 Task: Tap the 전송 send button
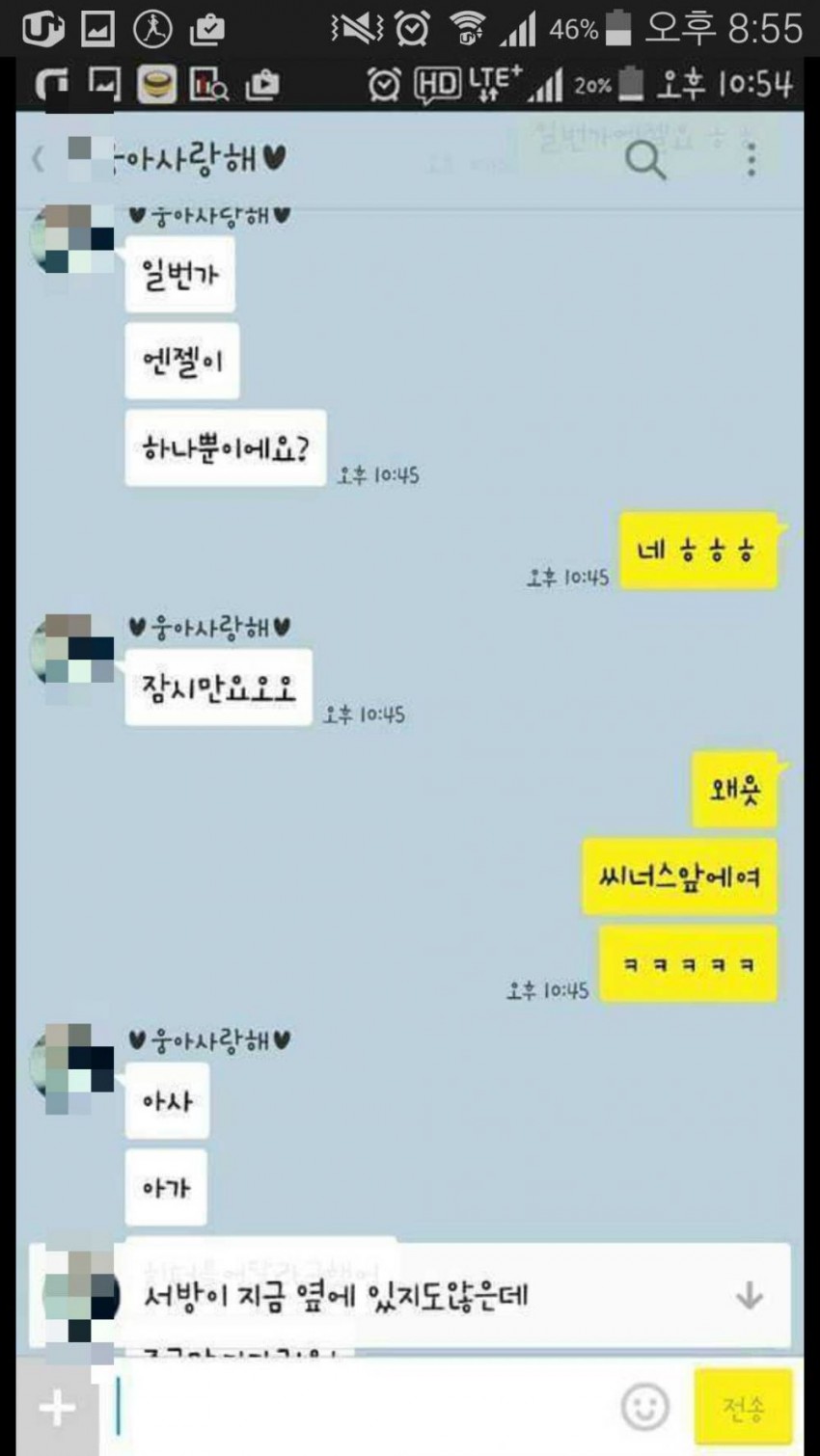click(742, 1408)
